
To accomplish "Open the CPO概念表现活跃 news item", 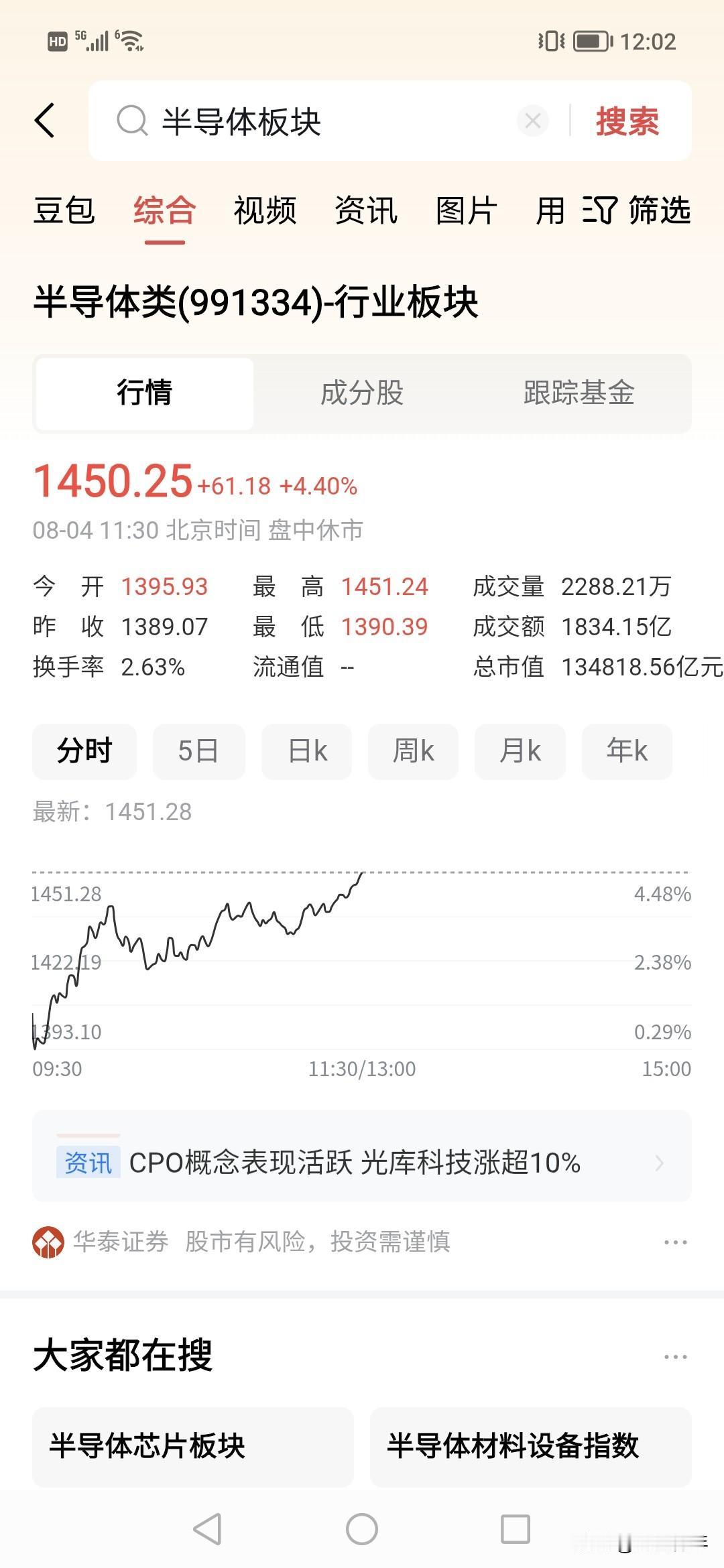I will [362, 1163].
